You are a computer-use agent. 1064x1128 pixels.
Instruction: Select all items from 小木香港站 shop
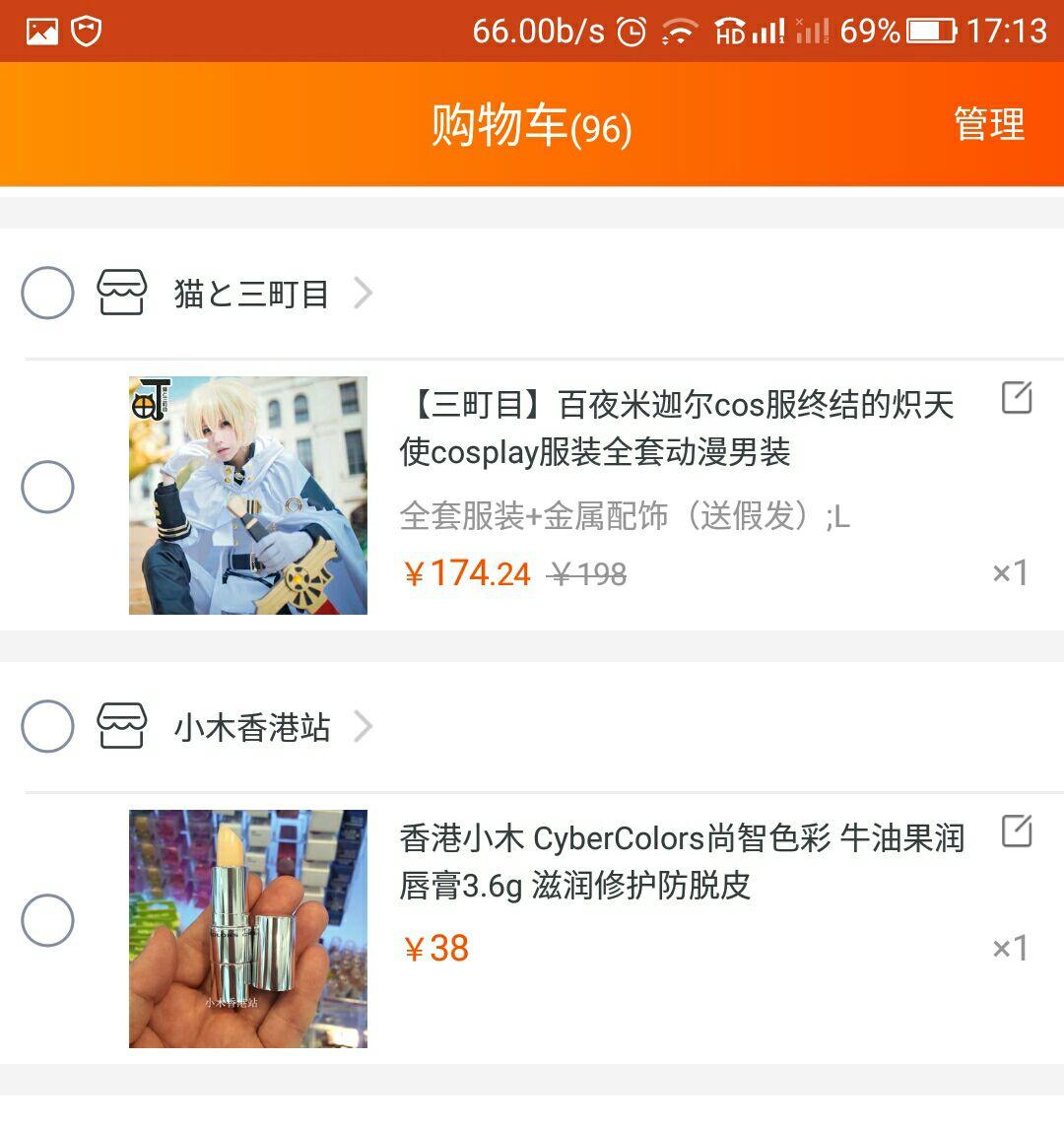pos(47,727)
